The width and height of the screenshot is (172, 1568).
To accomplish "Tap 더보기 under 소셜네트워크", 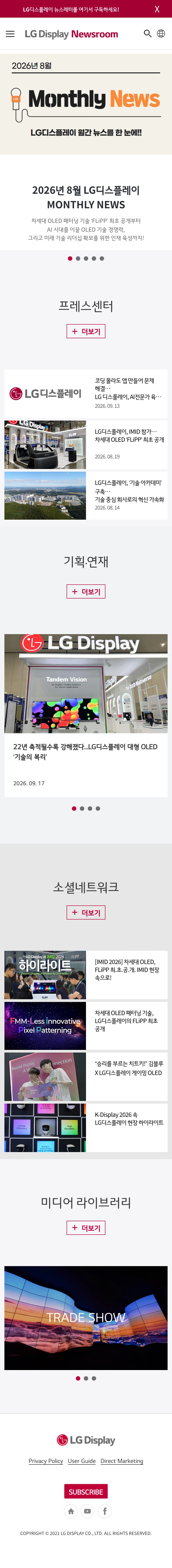I will click(86, 912).
